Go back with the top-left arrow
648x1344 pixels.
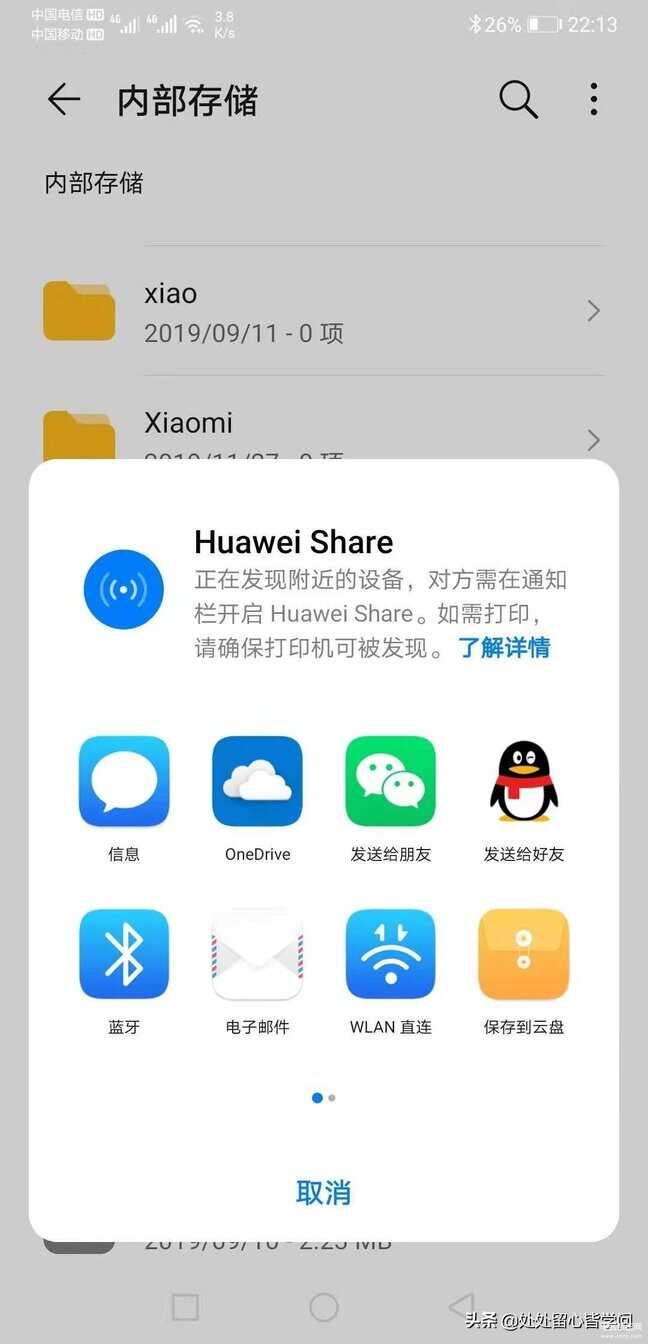pos(64,99)
